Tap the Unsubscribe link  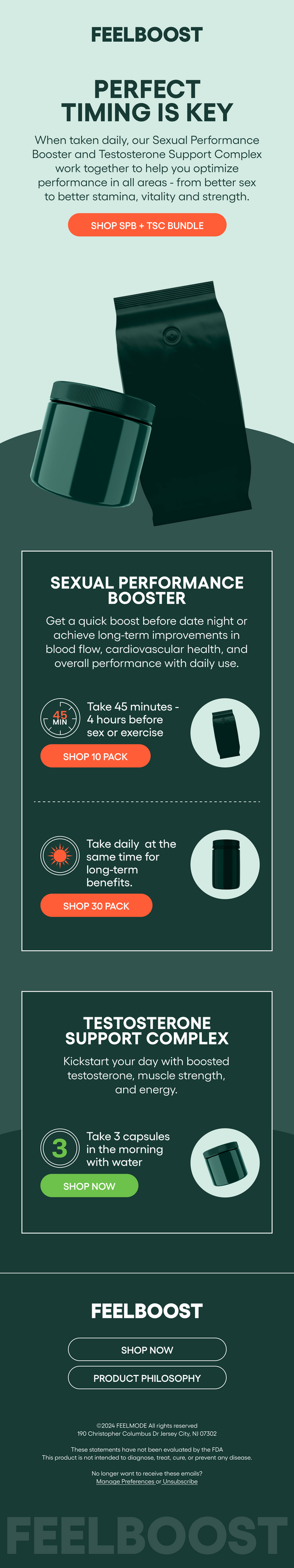coord(180,1482)
